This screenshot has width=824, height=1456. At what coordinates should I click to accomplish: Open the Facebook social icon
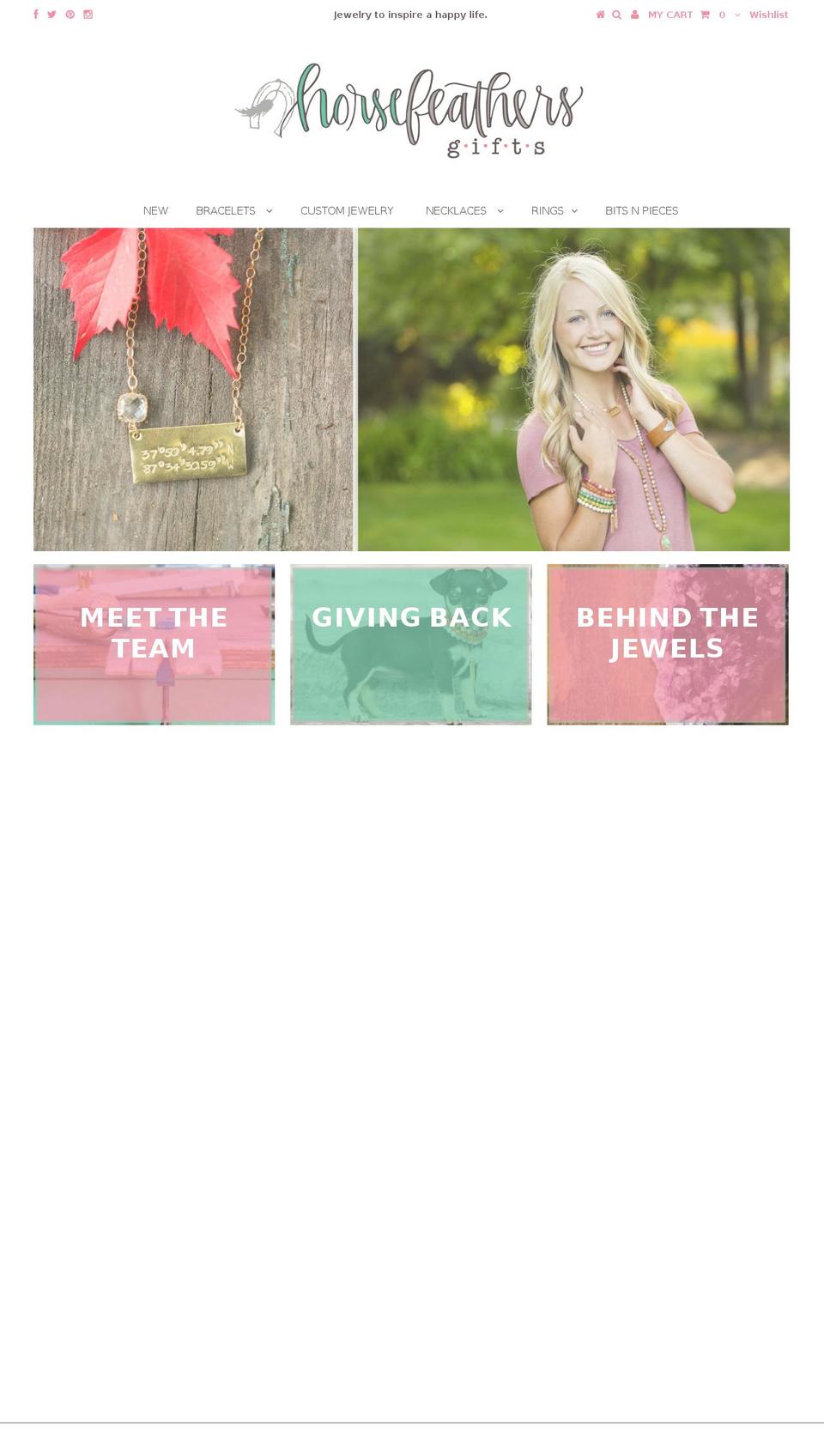(35, 15)
